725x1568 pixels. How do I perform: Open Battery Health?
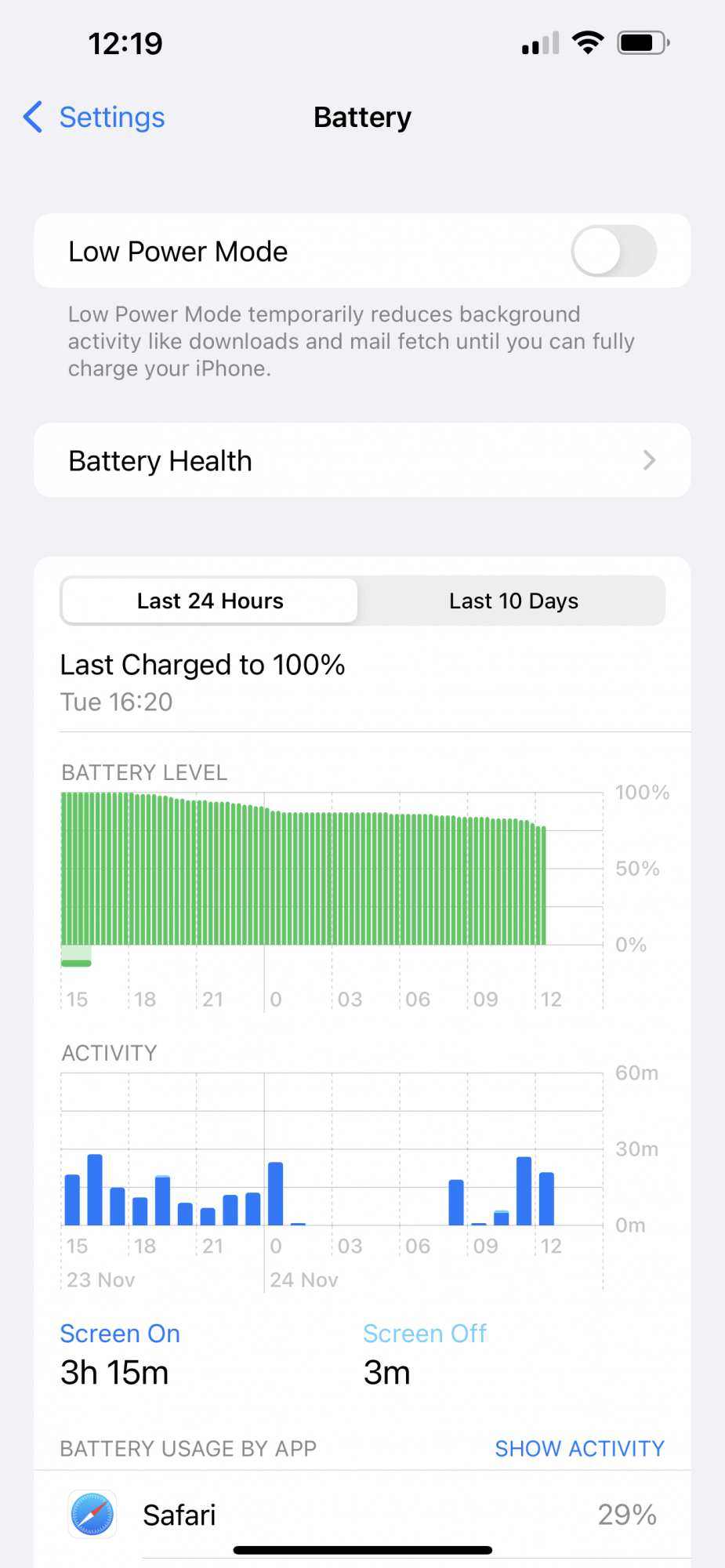click(x=362, y=460)
